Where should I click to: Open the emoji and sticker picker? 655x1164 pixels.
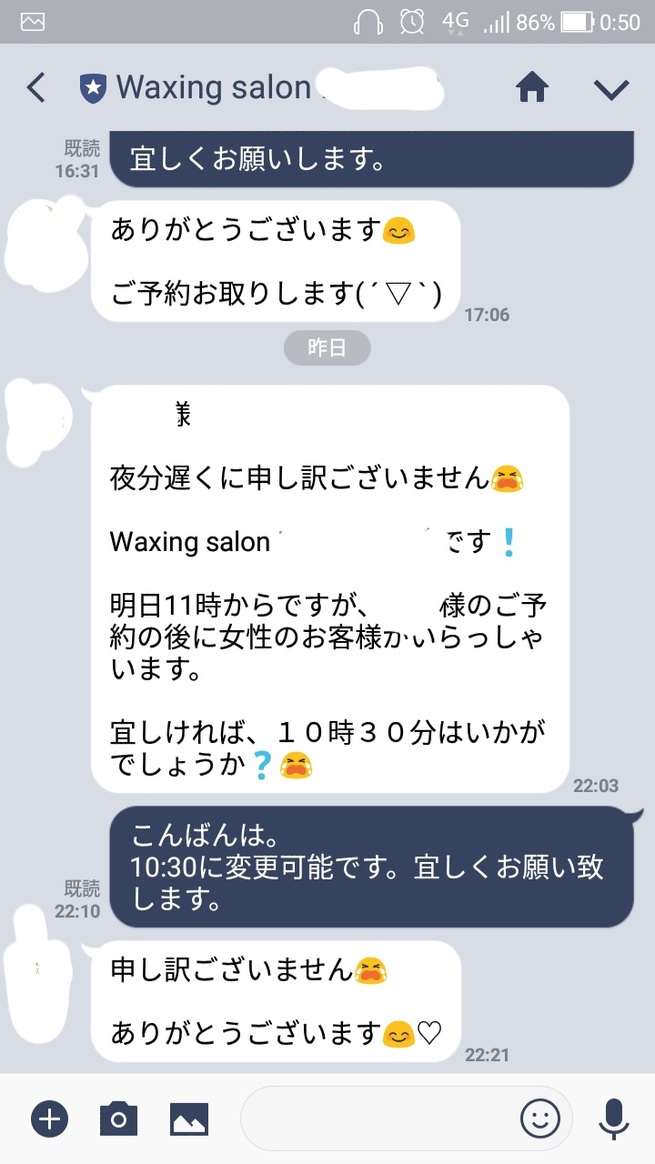(540, 1118)
